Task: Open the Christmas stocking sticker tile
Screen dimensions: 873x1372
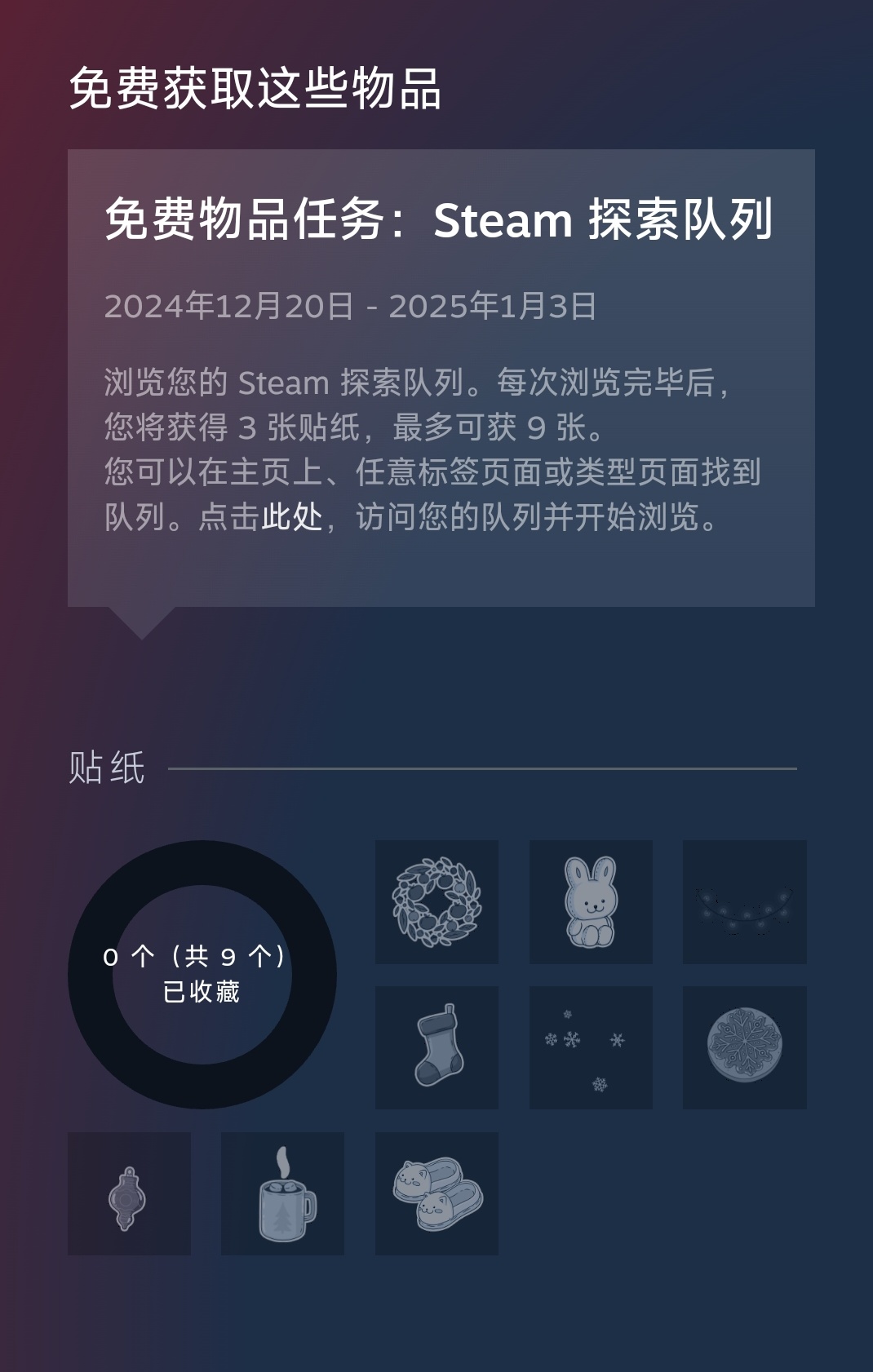Action: pyautogui.click(x=436, y=1047)
